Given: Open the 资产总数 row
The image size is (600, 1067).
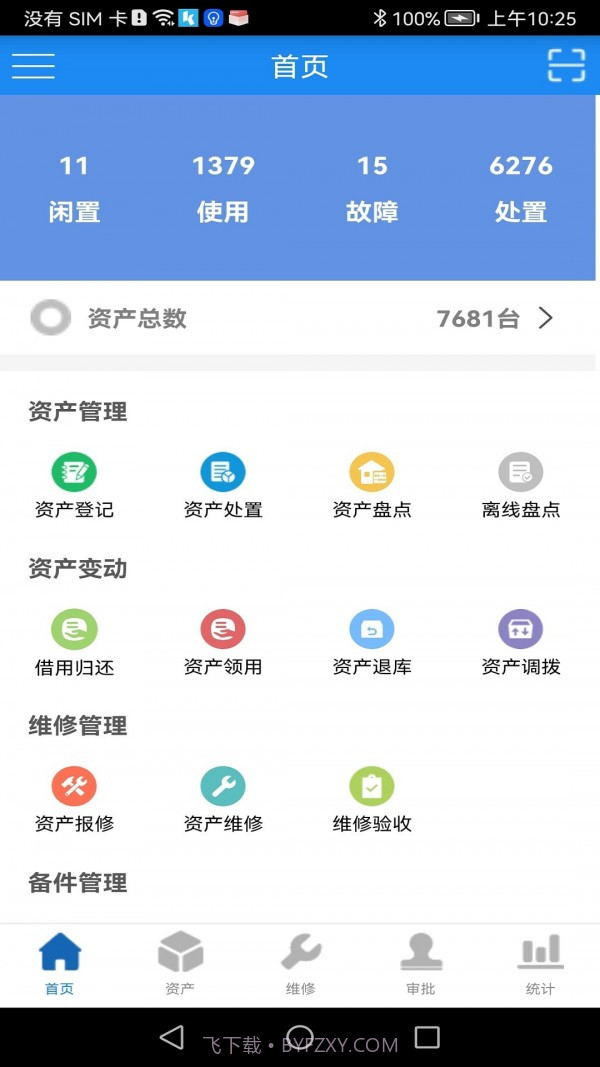Looking at the screenshot, I should [299, 319].
